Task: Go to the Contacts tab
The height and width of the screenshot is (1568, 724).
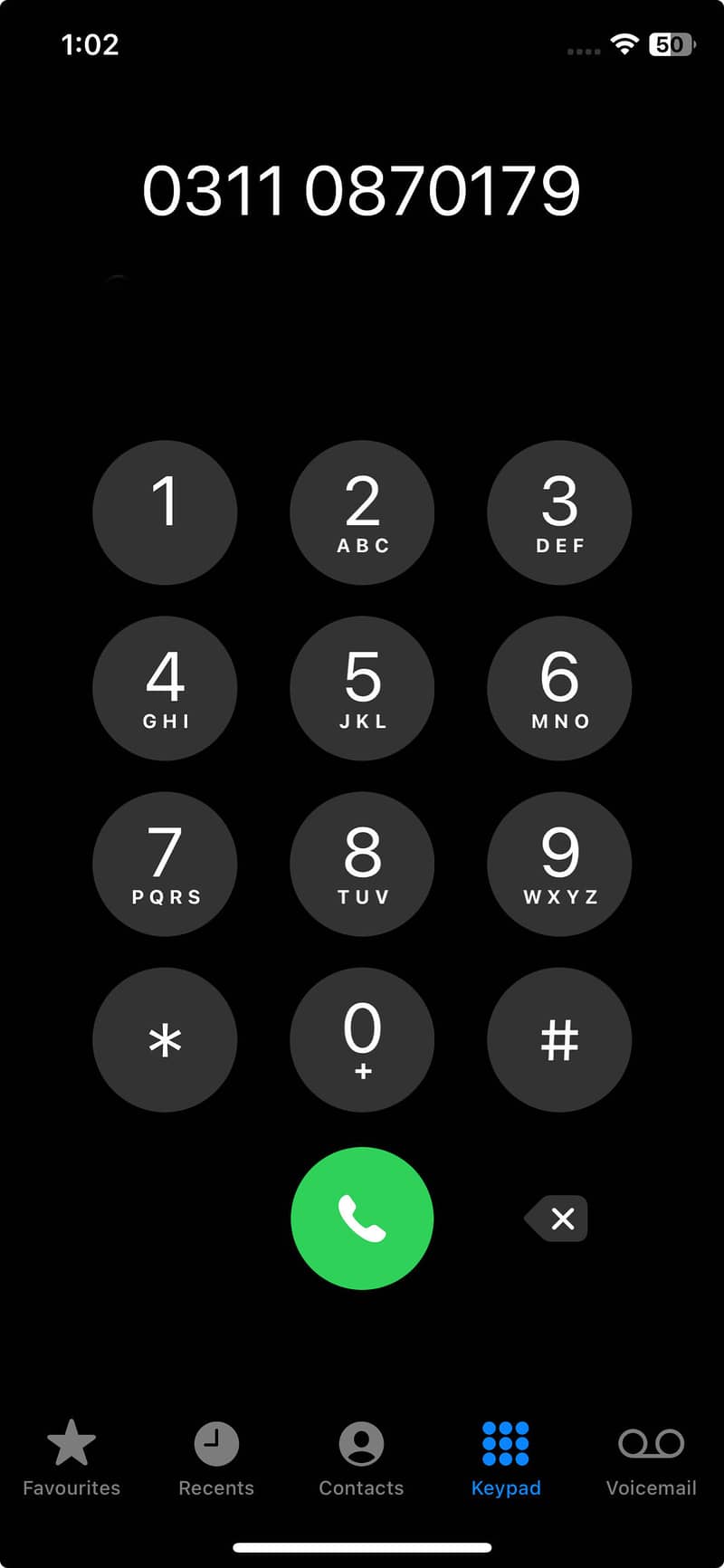Action: click(361, 1458)
